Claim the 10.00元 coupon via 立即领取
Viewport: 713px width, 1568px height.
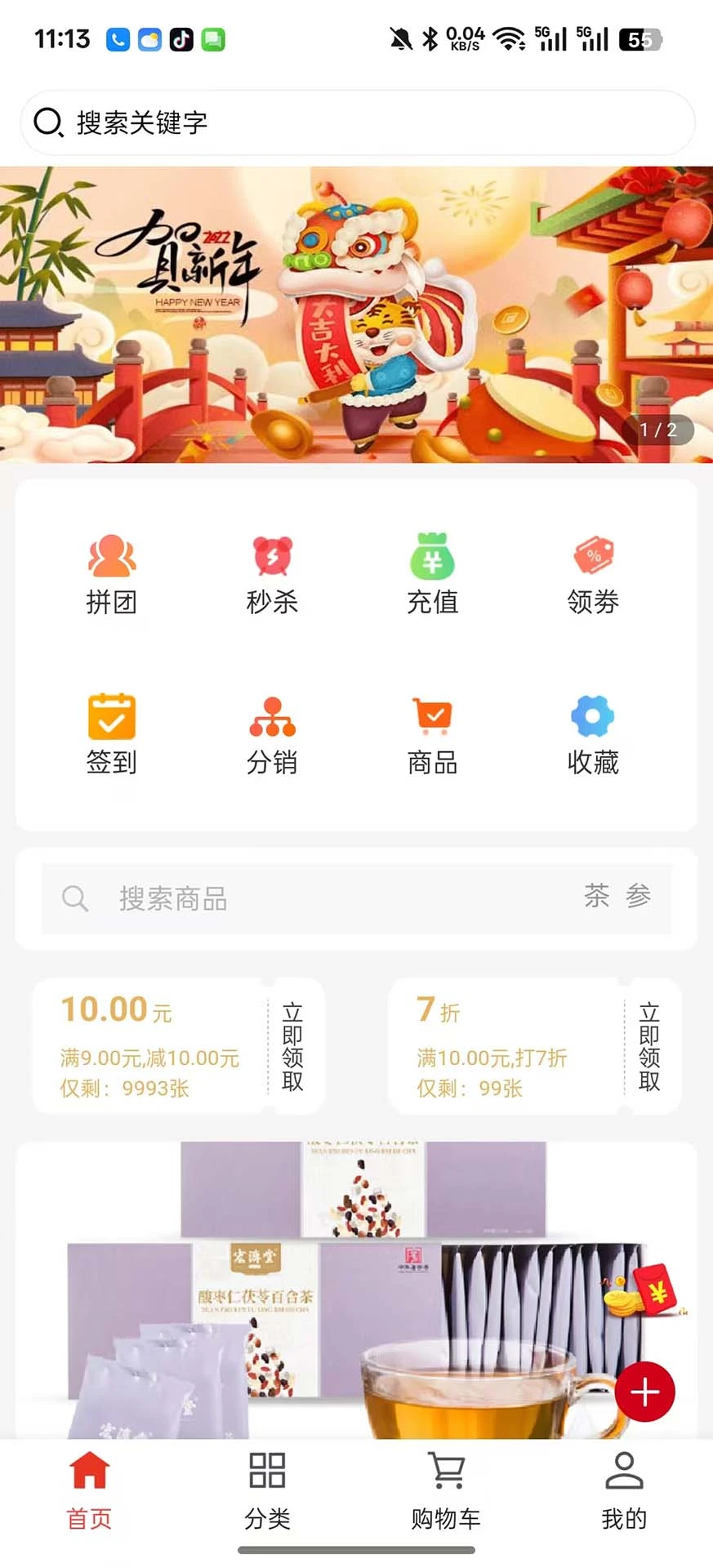tap(294, 1046)
